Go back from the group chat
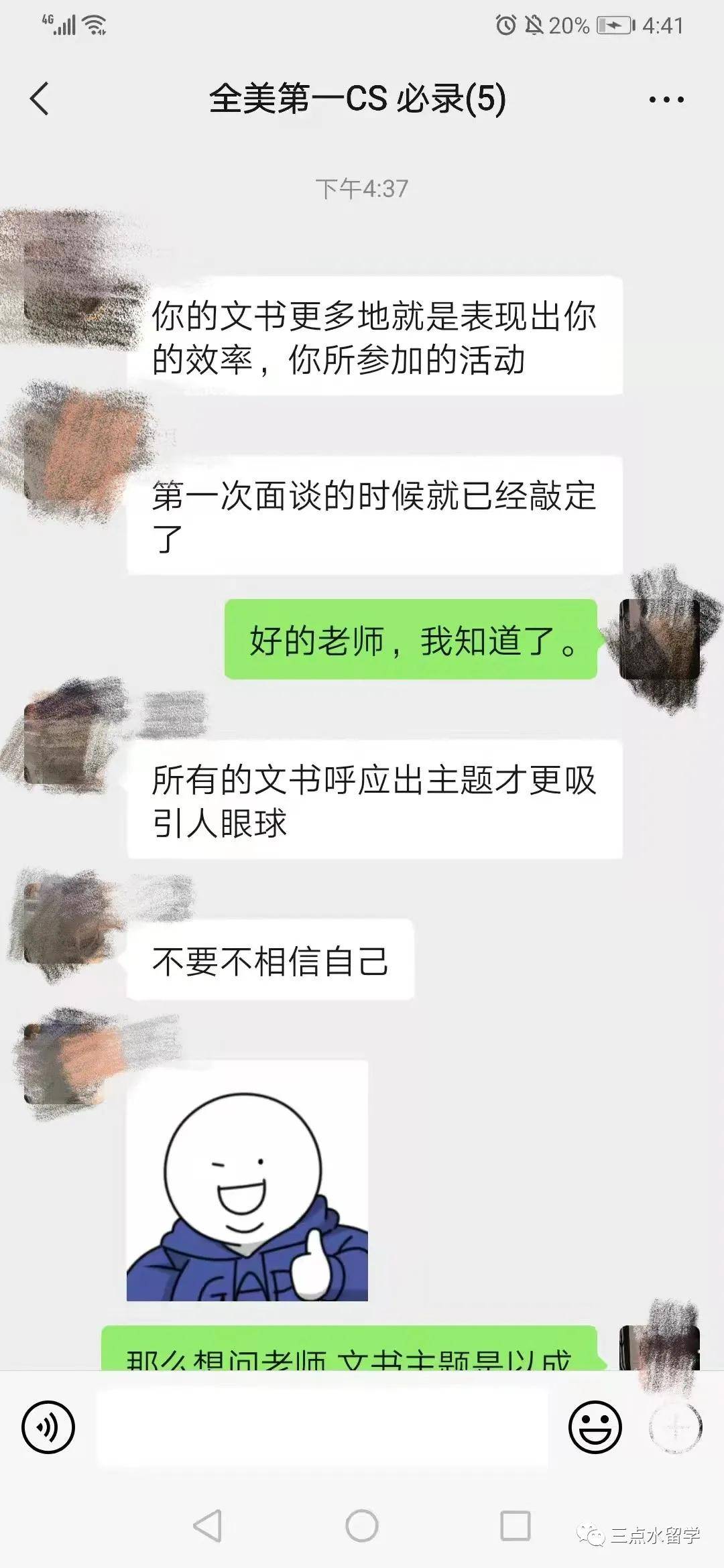The image size is (724, 1568). (40, 99)
